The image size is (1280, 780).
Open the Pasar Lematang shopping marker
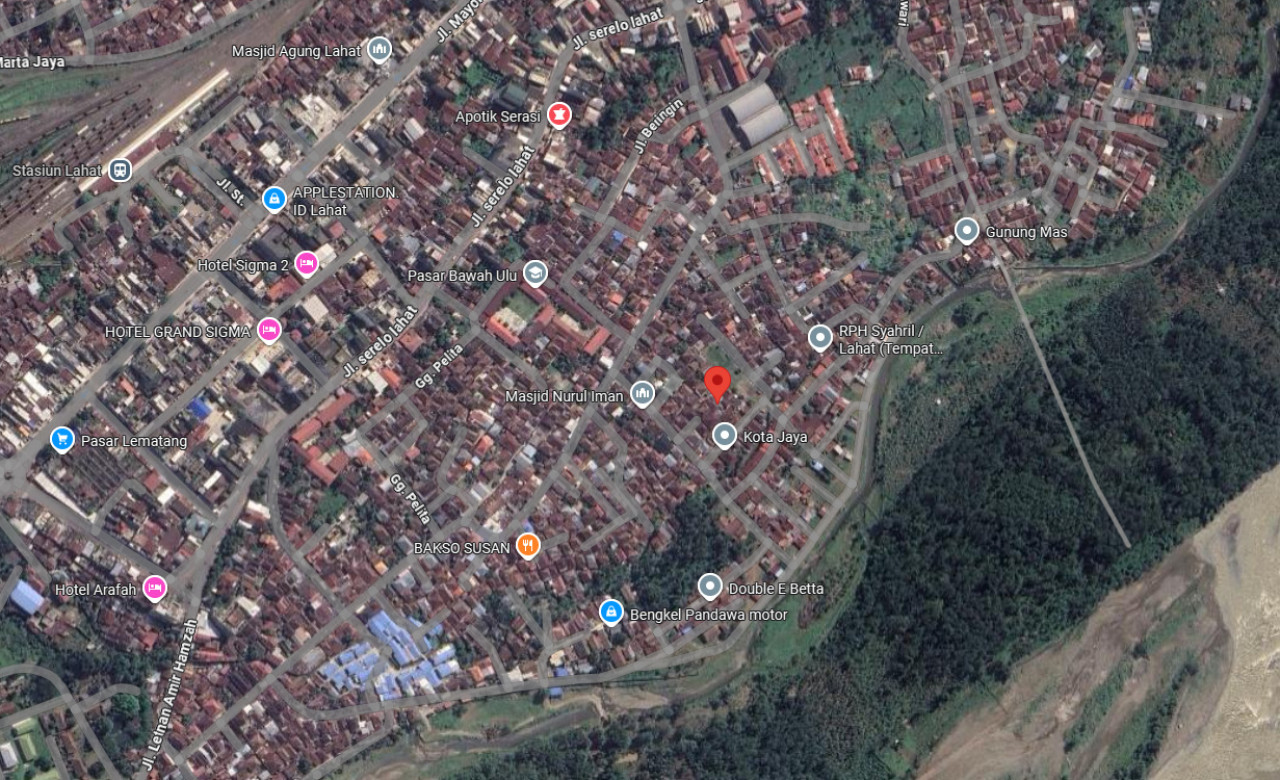pyautogui.click(x=62, y=439)
